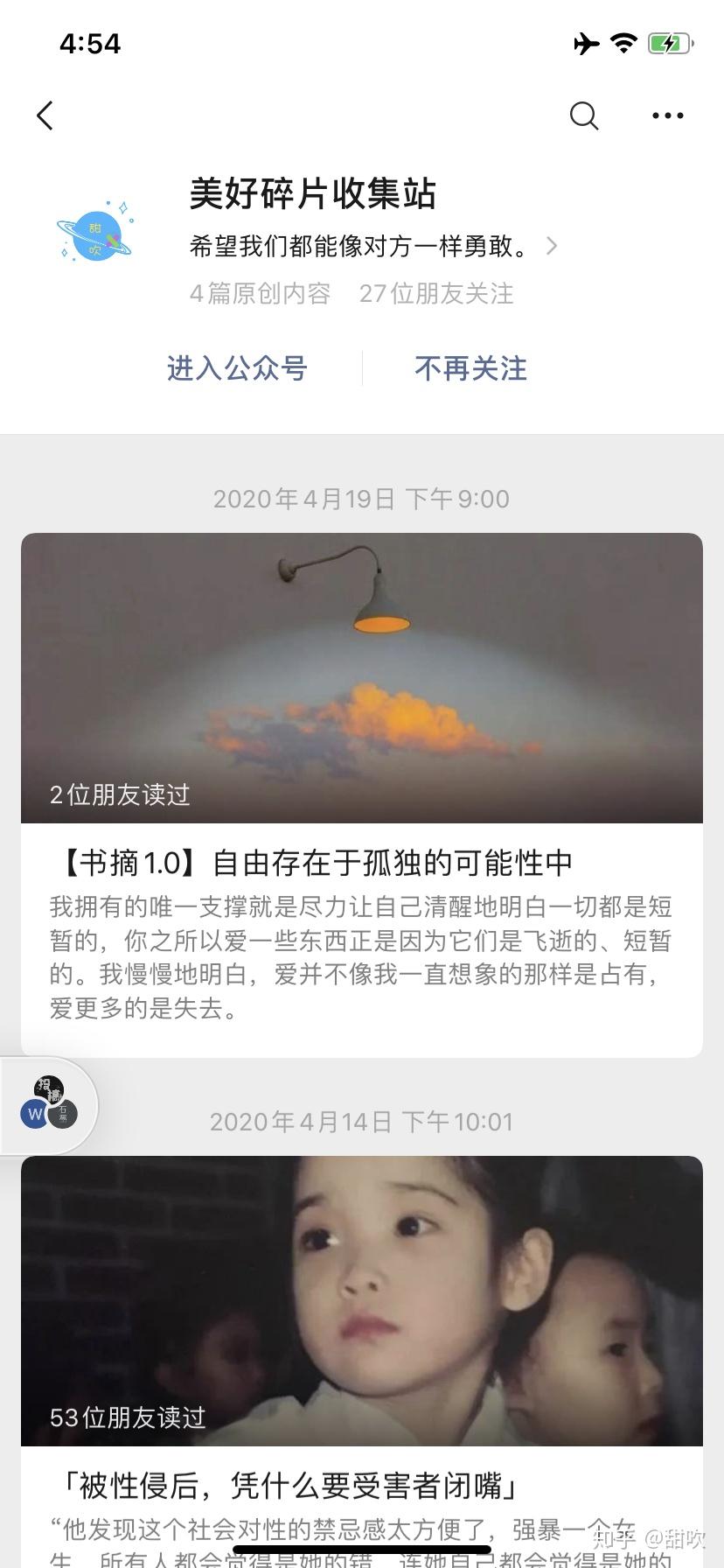This screenshot has width=724, height=1568.
Task: Unfollow via 不再关注 button
Action: point(470,368)
